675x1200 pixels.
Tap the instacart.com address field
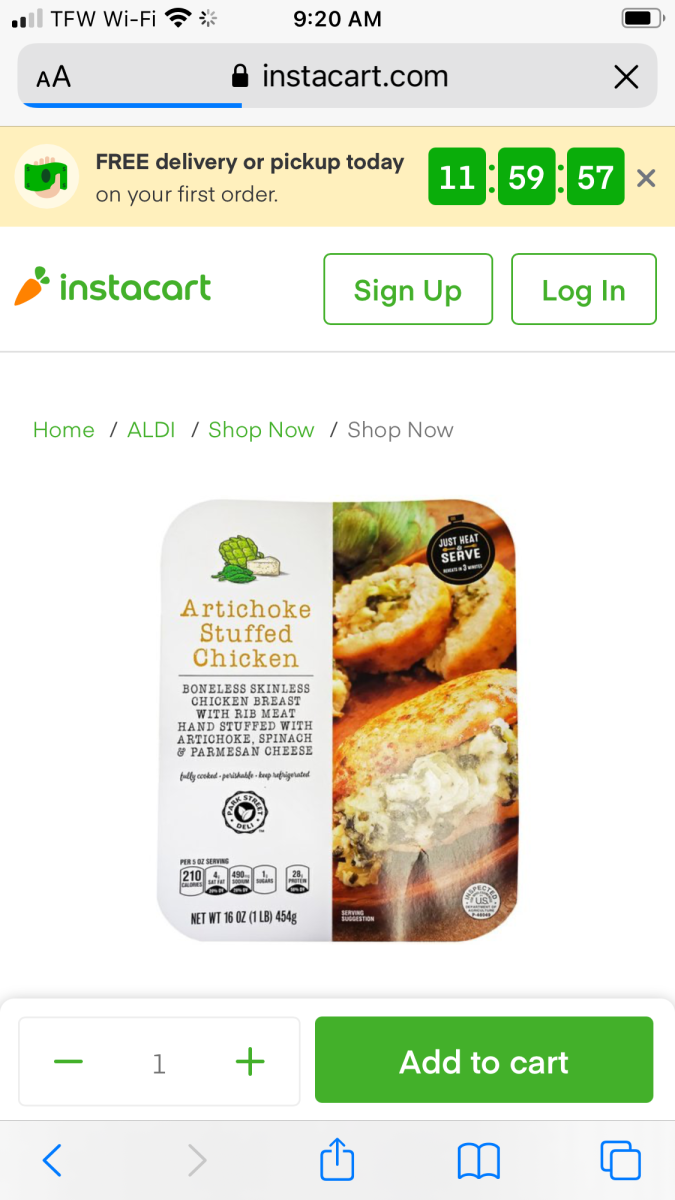[x=340, y=77]
